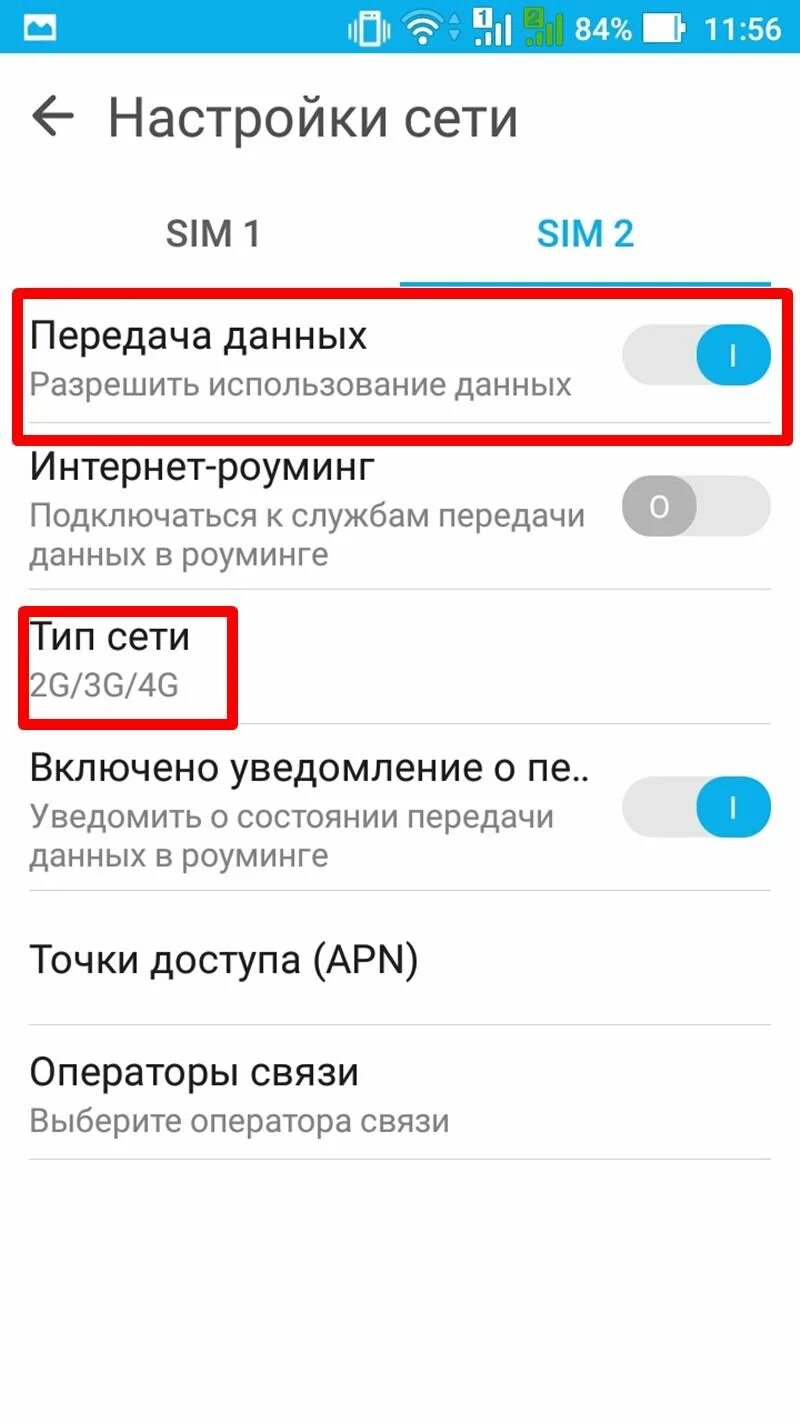Open Операторы связи
This screenshot has height=1422, width=800.
(x=400, y=1093)
